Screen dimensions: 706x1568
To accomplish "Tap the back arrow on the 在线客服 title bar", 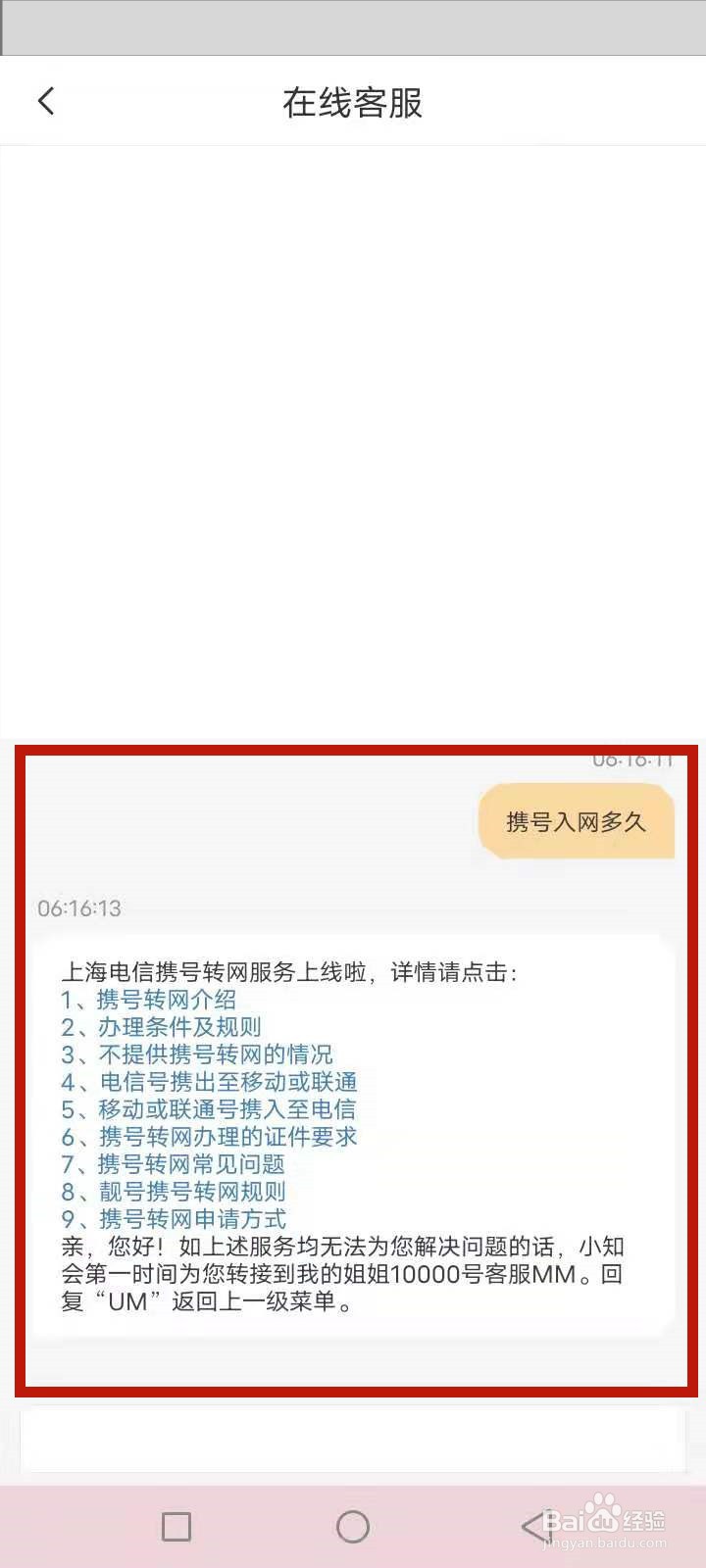I will click(x=46, y=100).
